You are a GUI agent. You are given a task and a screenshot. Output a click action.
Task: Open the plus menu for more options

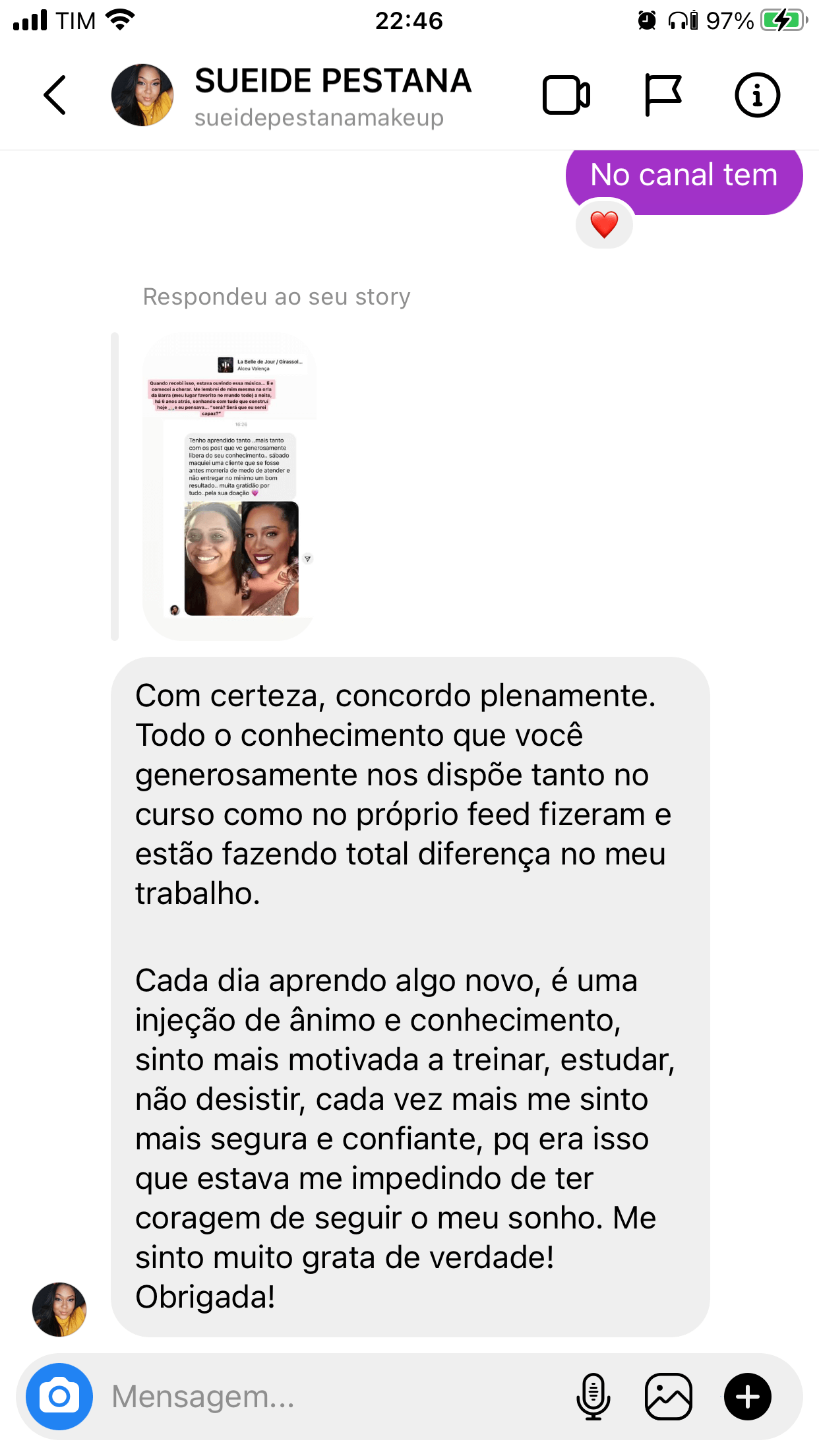pyautogui.click(x=747, y=1396)
